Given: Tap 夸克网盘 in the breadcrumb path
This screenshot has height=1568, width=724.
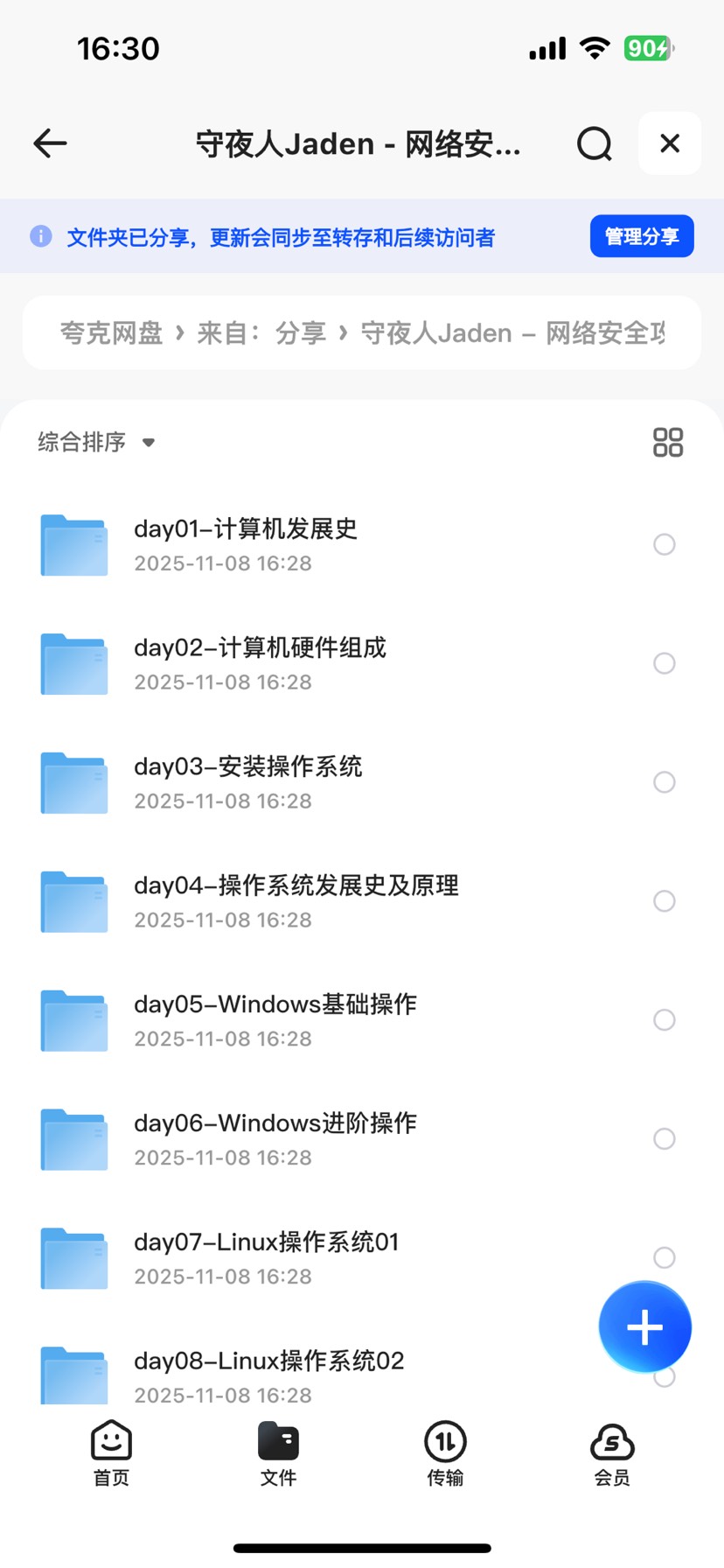Looking at the screenshot, I should 109,333.
